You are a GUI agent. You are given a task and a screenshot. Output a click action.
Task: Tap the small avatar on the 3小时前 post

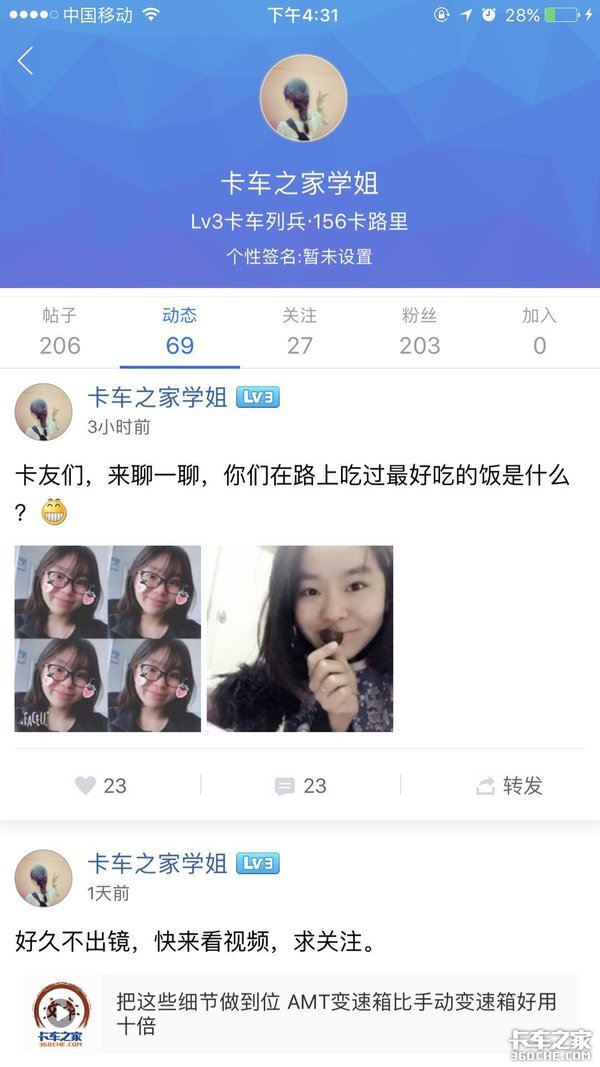tap(43, 412)
